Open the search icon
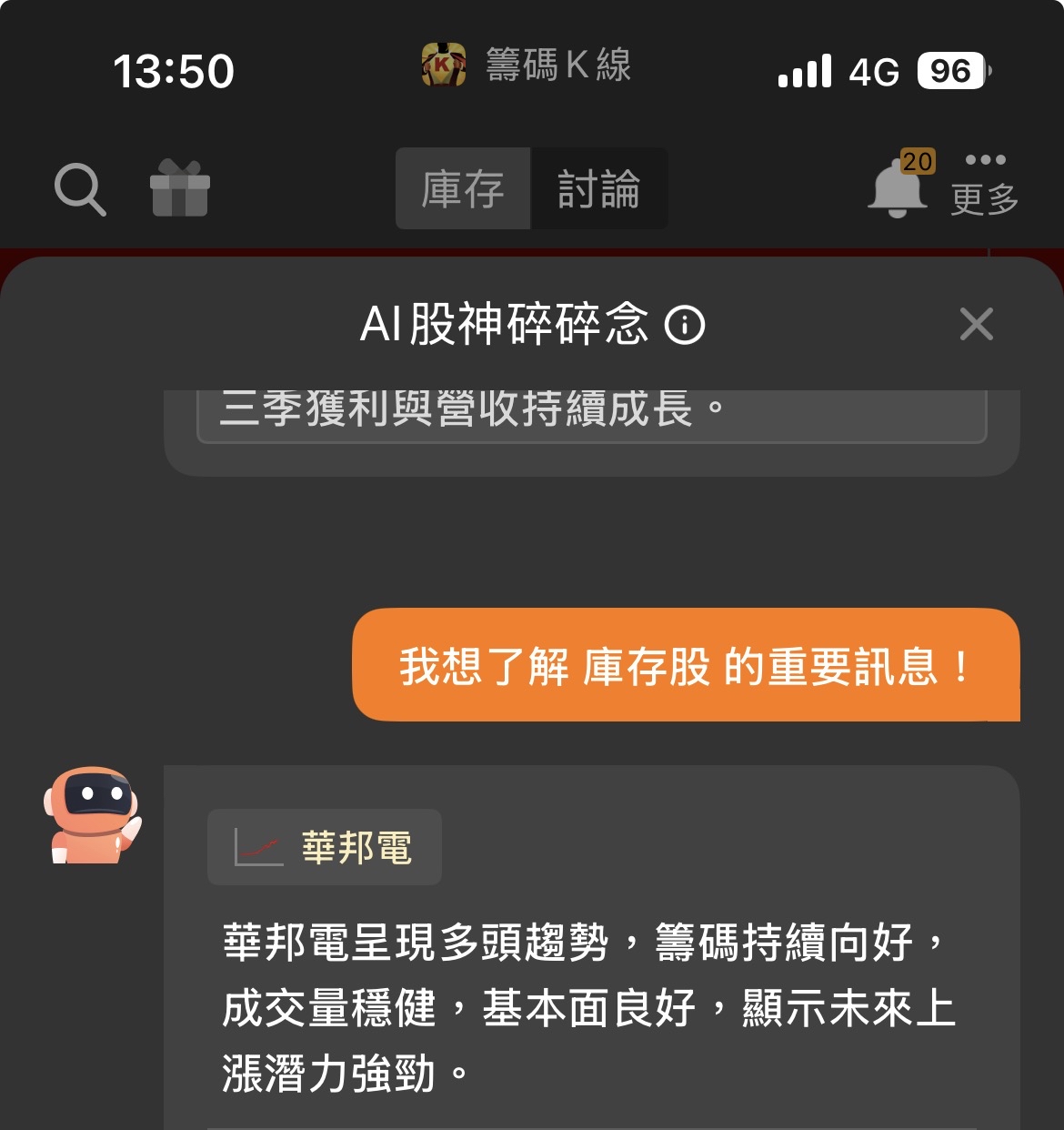Viewport: 1064px width, 1130px height. click(x=80, y=189)
